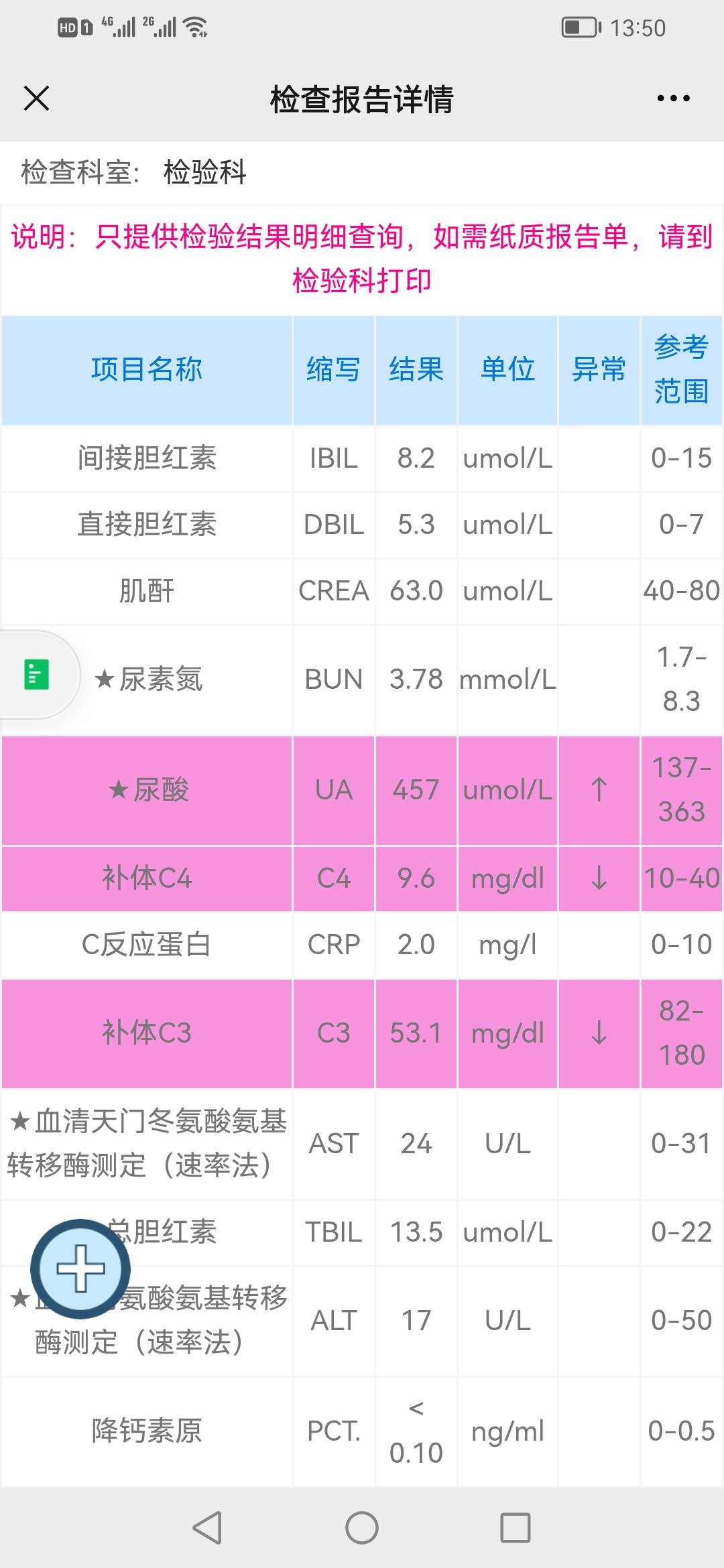Open the recent apps view
The width and height of the screenshot is (724, 1568).
[x=515, y=1527]
